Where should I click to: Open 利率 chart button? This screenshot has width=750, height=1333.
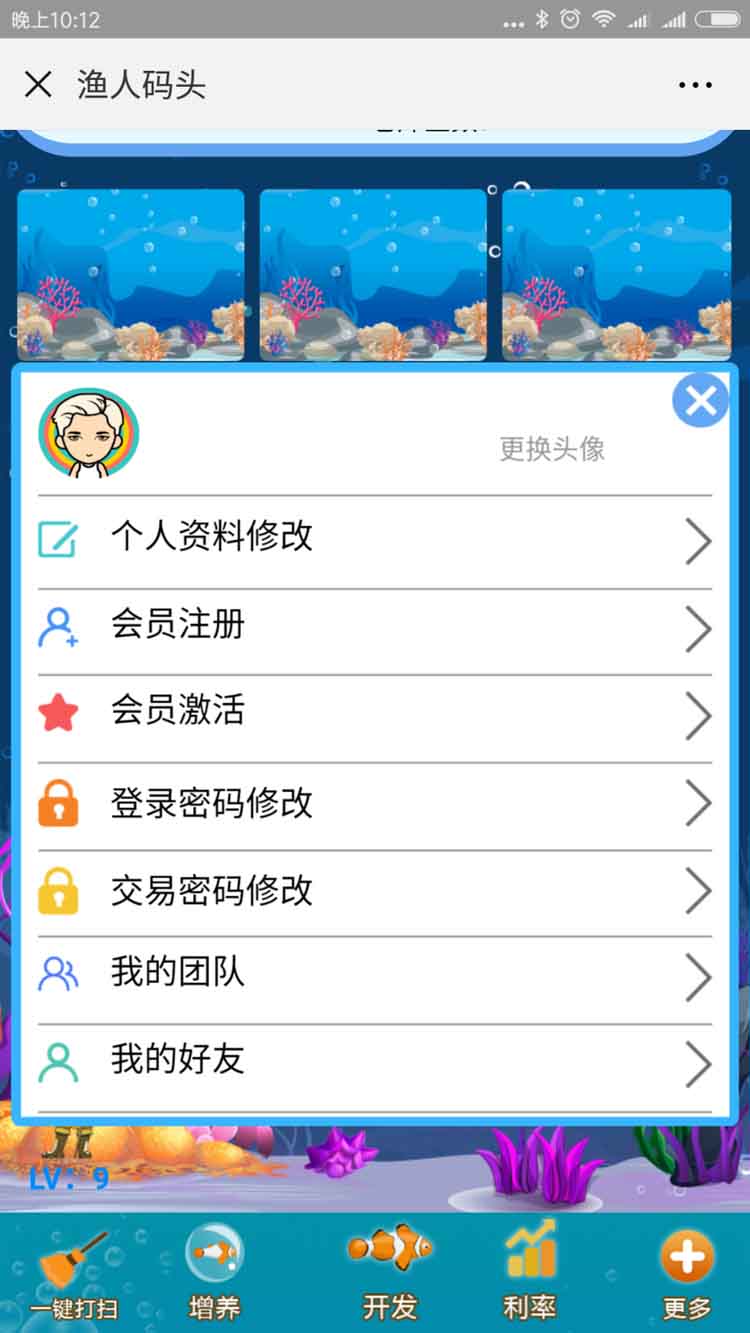coord(530,1272)
